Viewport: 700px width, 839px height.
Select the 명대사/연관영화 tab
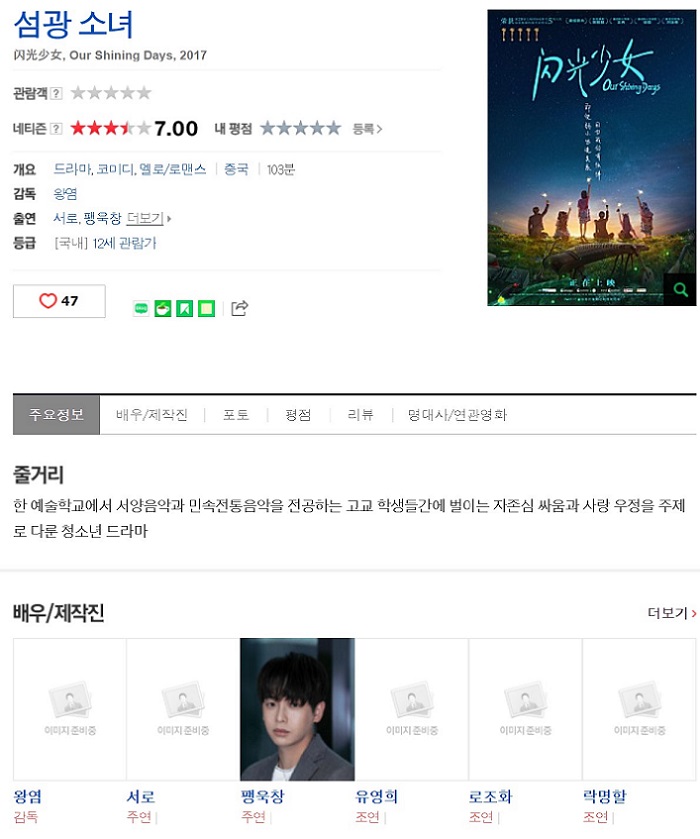tap(458, 415)
